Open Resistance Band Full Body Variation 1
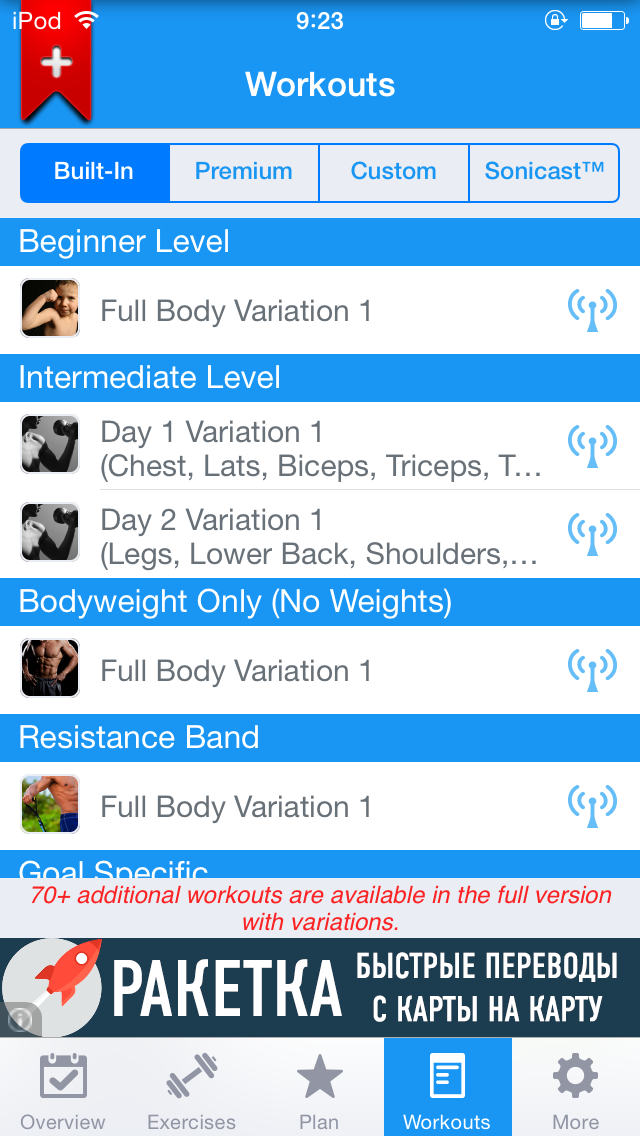 [x=236, y=807]
